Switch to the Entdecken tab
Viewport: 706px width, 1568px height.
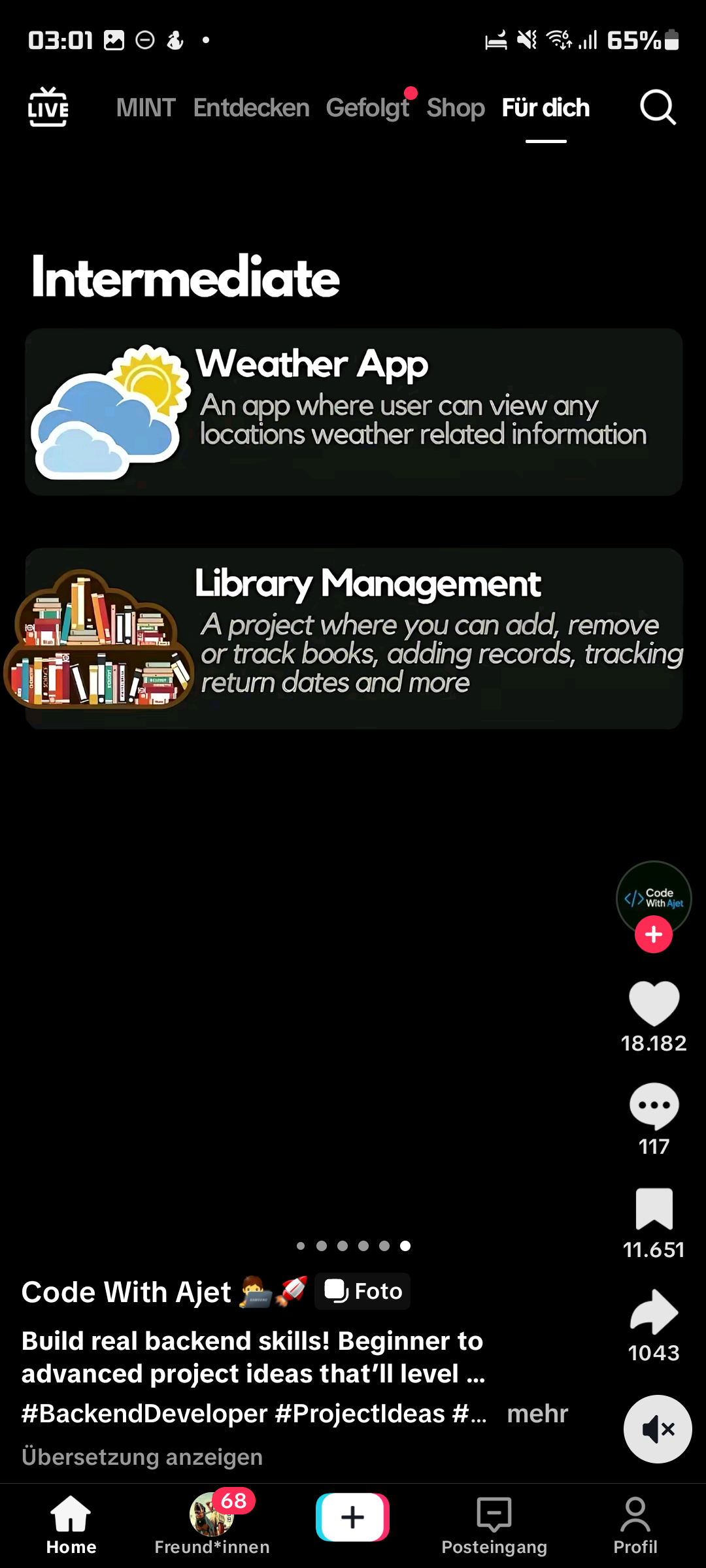(251, 108)
